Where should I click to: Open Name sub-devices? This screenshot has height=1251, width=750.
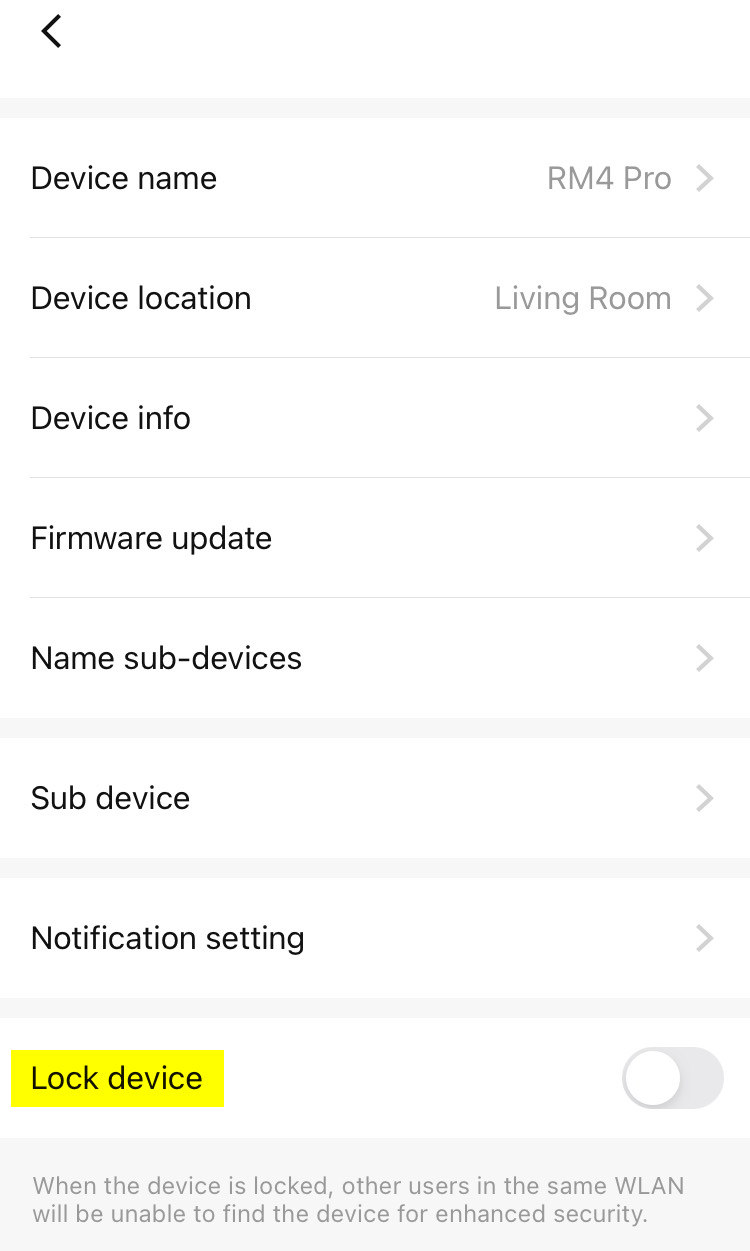click(374, 658)
